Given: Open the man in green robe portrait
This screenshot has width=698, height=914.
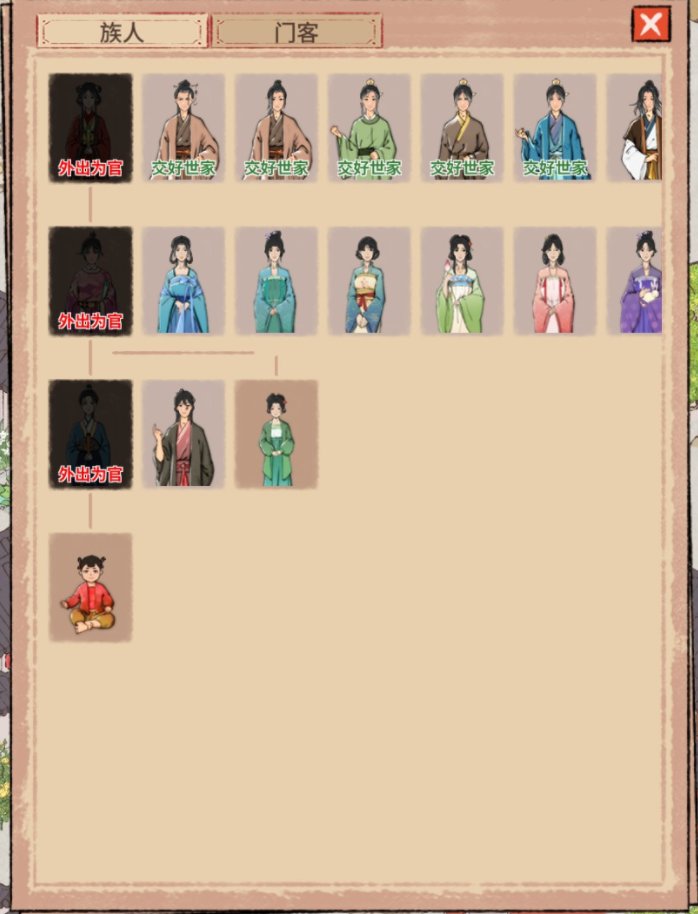Looking at the screenshot, I should coord(369,127).
